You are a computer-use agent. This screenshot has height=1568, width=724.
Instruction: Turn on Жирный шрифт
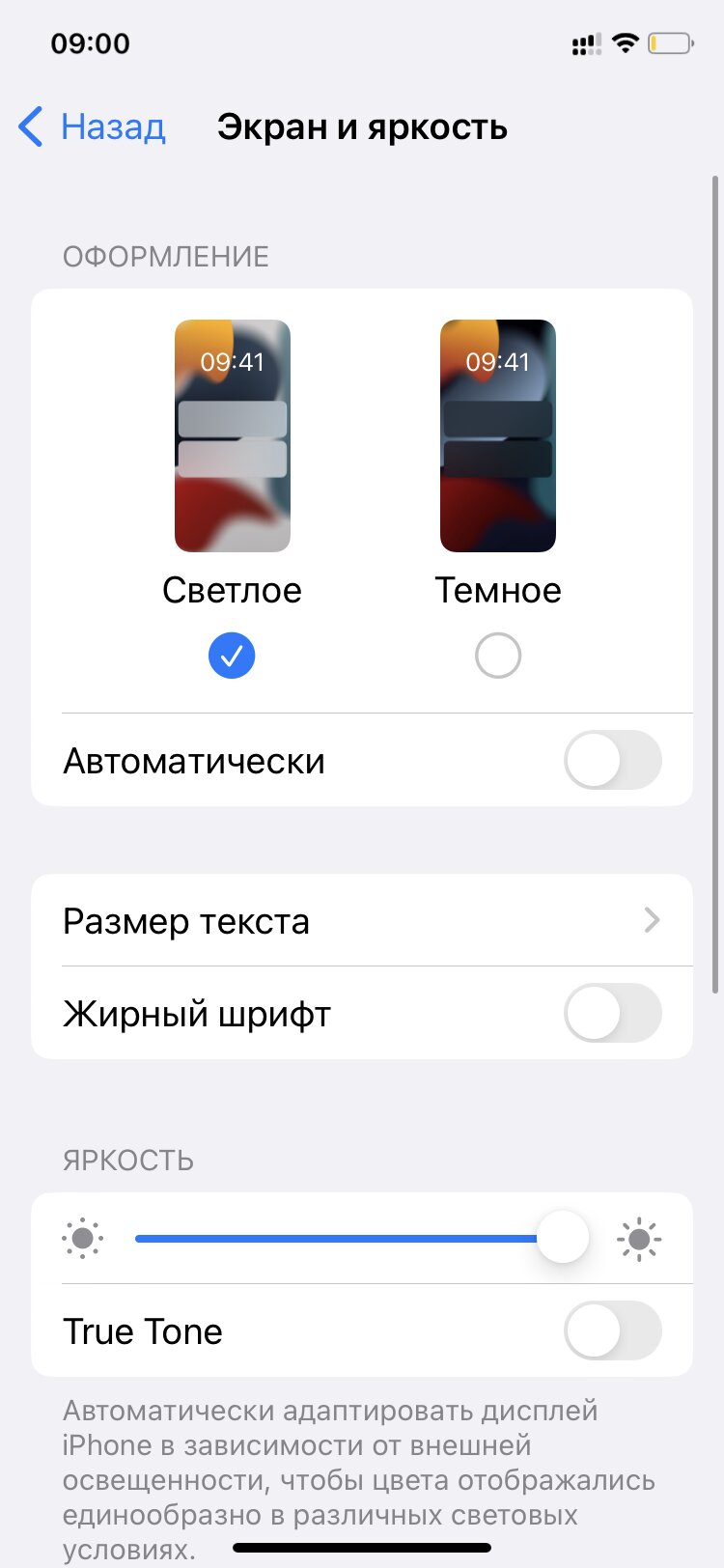tap(613, 1013)
